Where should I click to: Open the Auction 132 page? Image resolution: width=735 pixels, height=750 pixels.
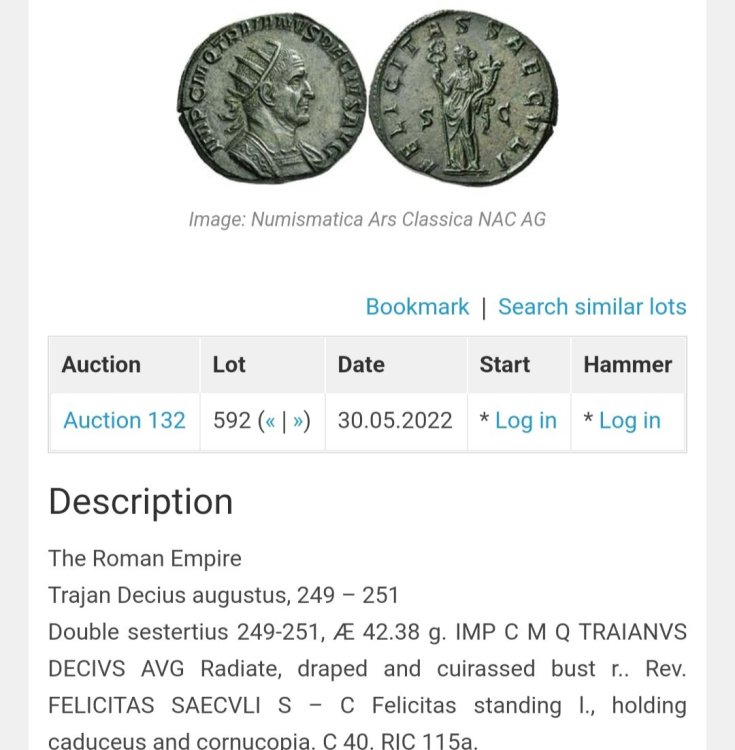pos(123,421)
